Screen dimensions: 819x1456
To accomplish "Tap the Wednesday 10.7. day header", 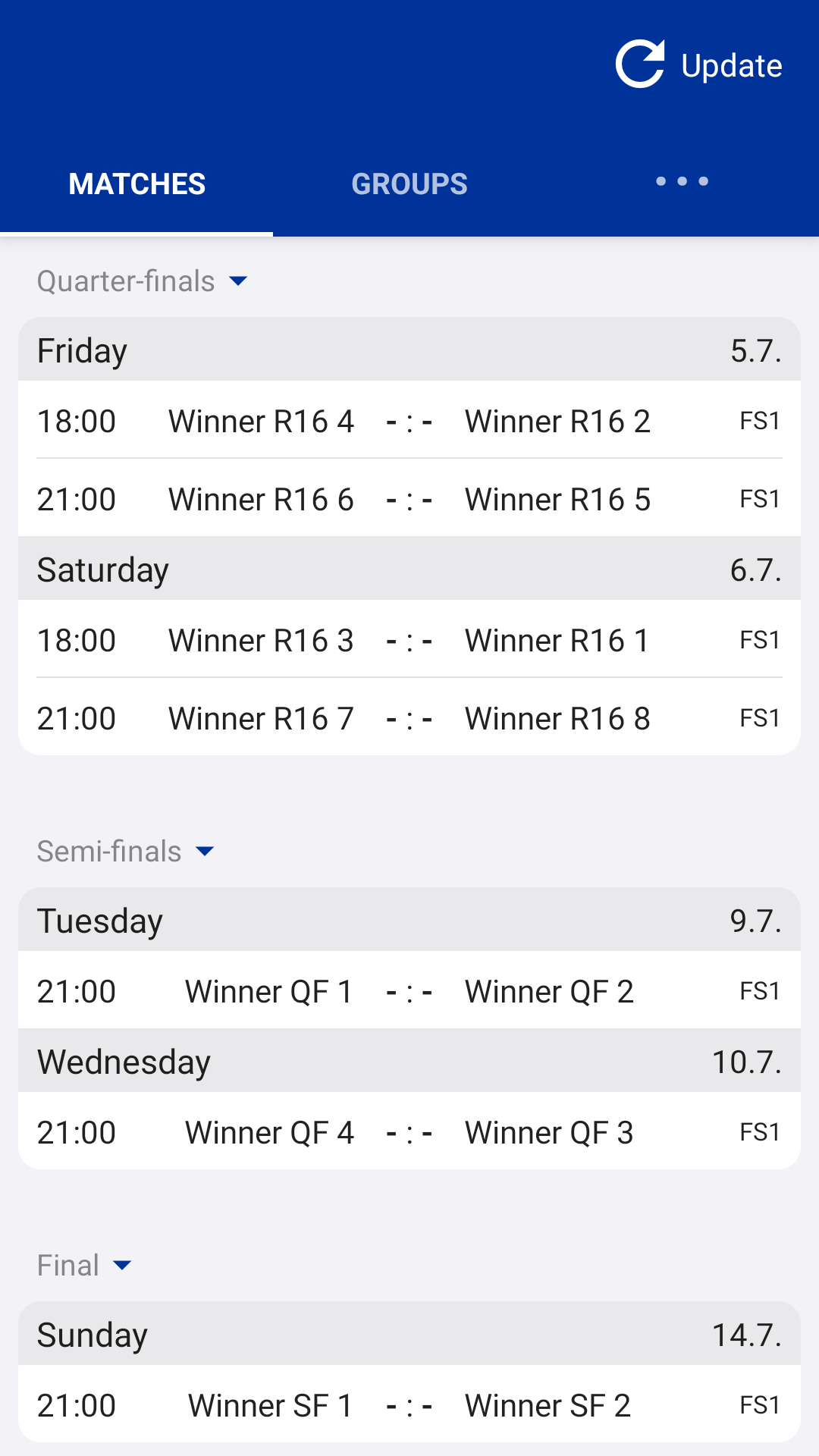I will click(409, 1062).
